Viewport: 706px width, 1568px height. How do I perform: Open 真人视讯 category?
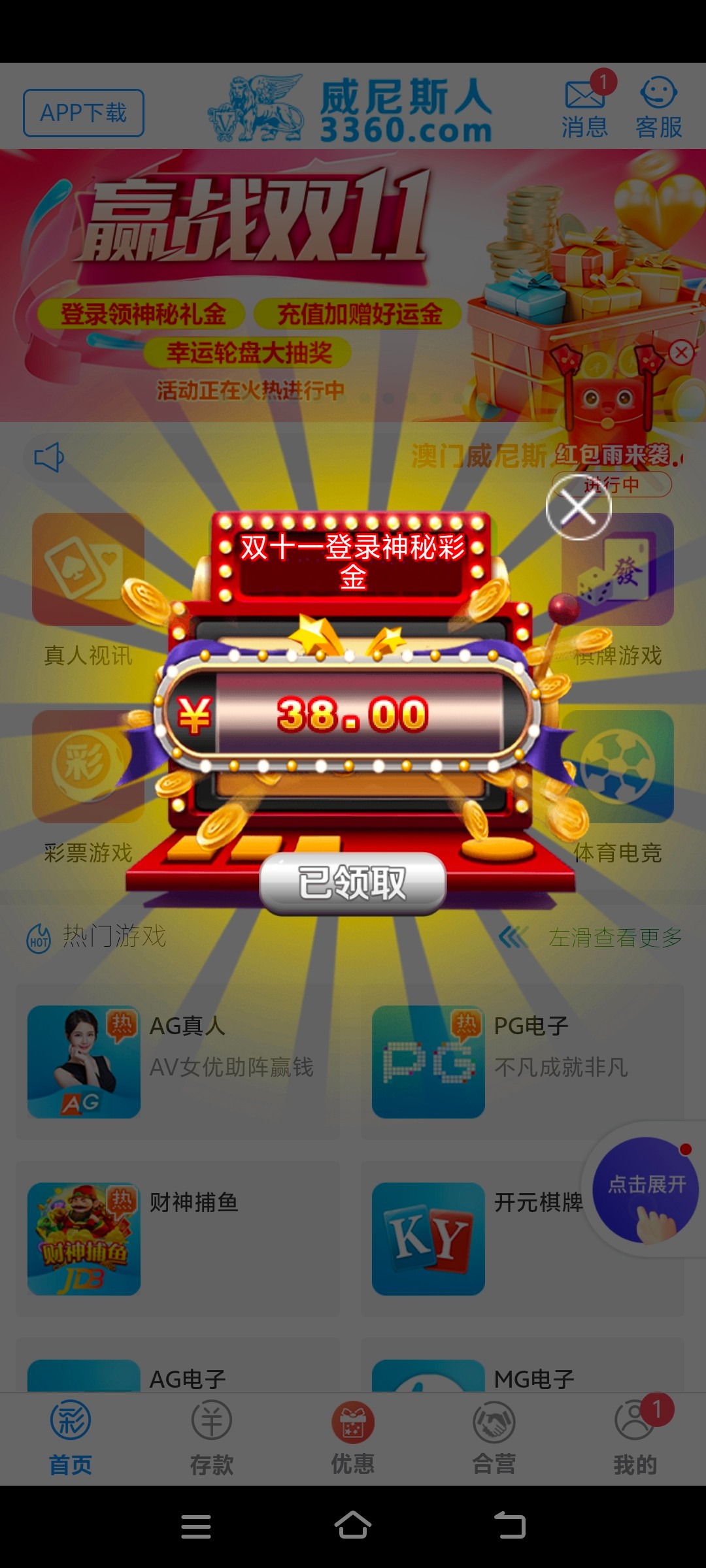pyautogui.click(x=88, y=588)
